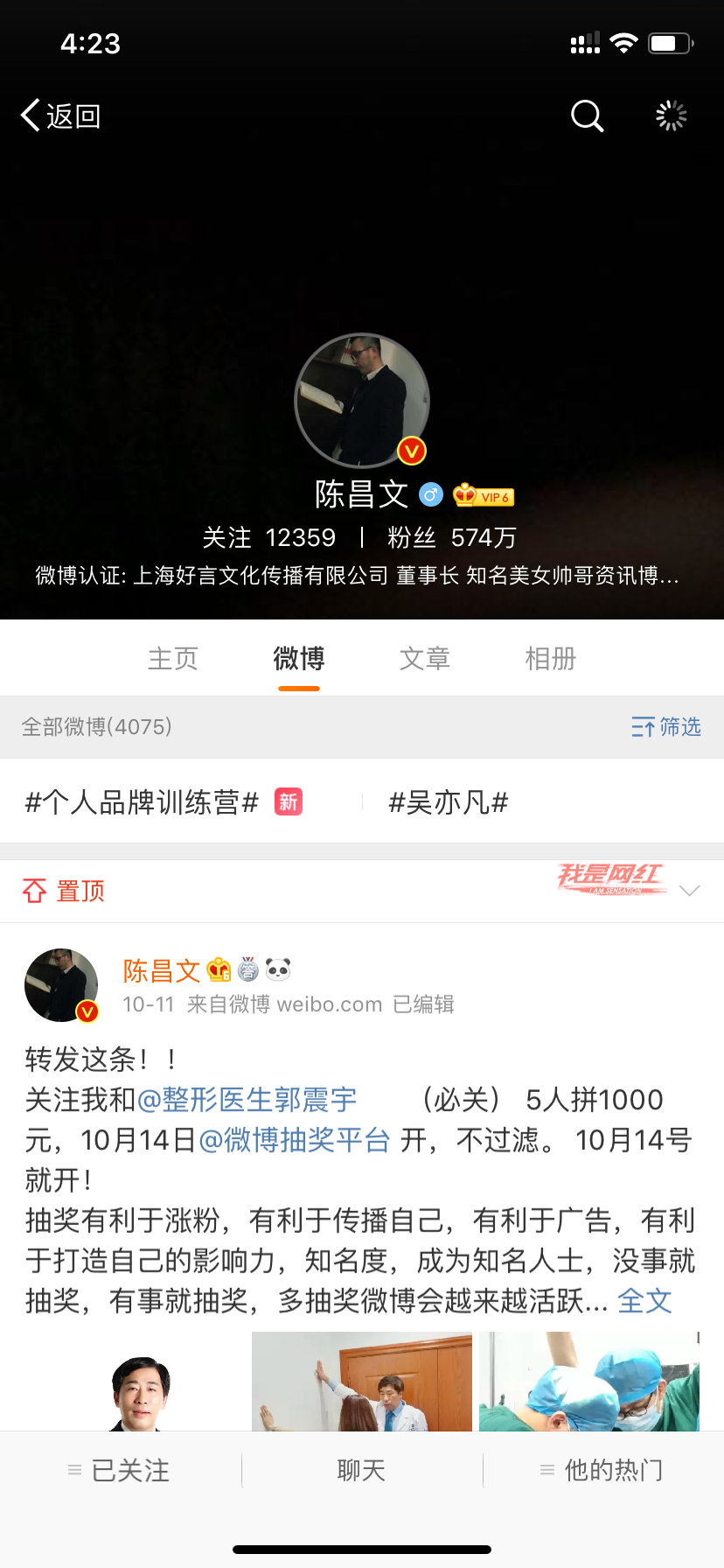
Task: Switch to the 主页 tab
Action: tap(173, 658)
